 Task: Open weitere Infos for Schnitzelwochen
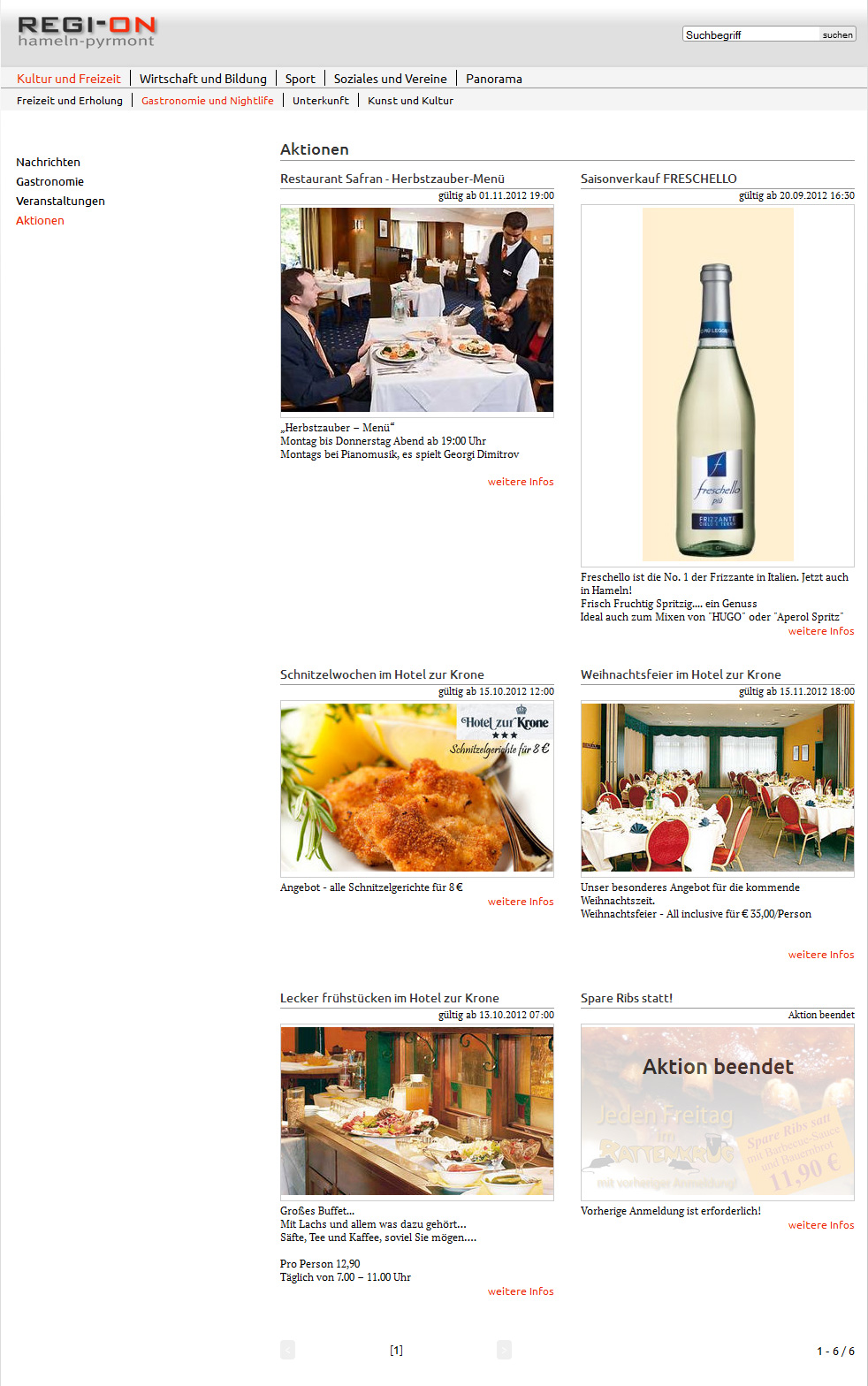520,902
